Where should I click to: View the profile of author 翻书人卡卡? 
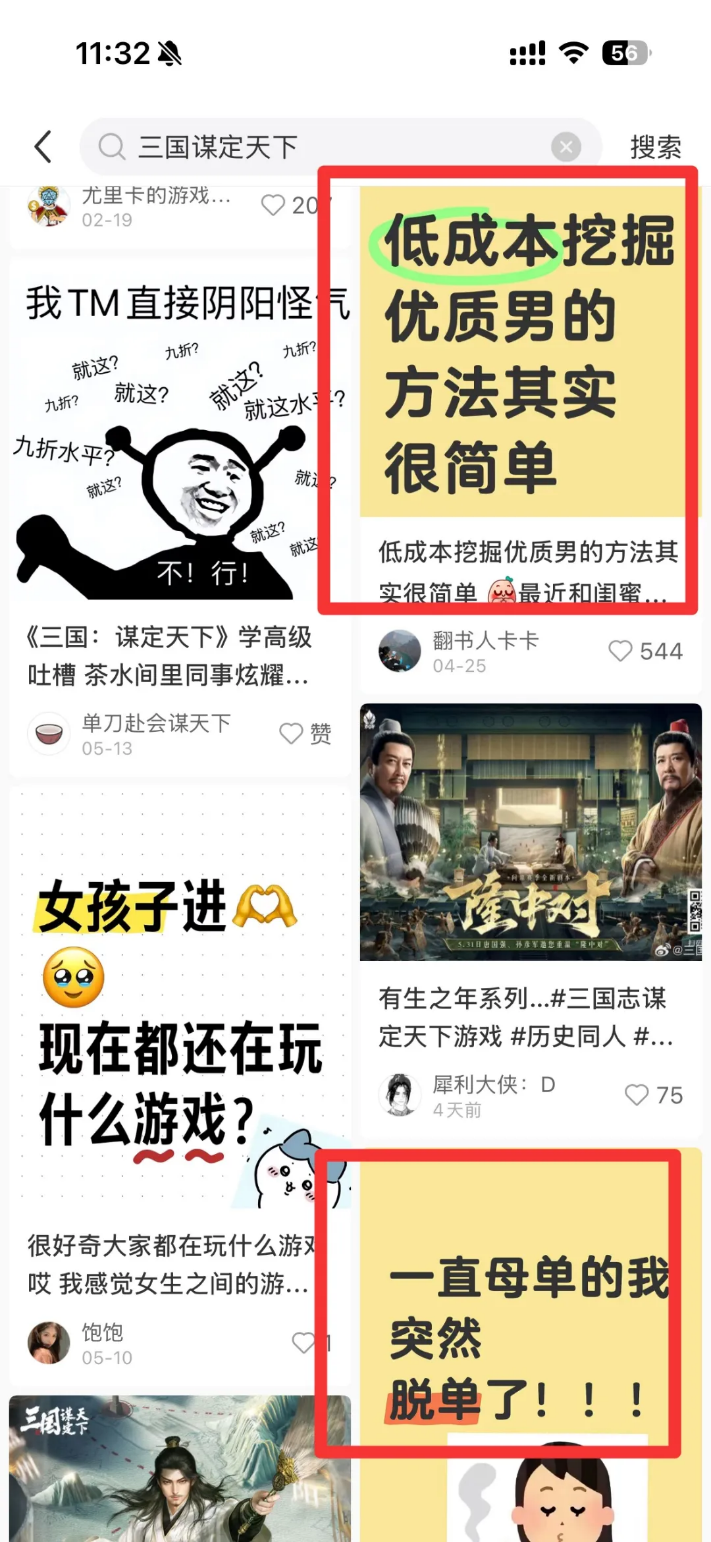pos(400,651)
